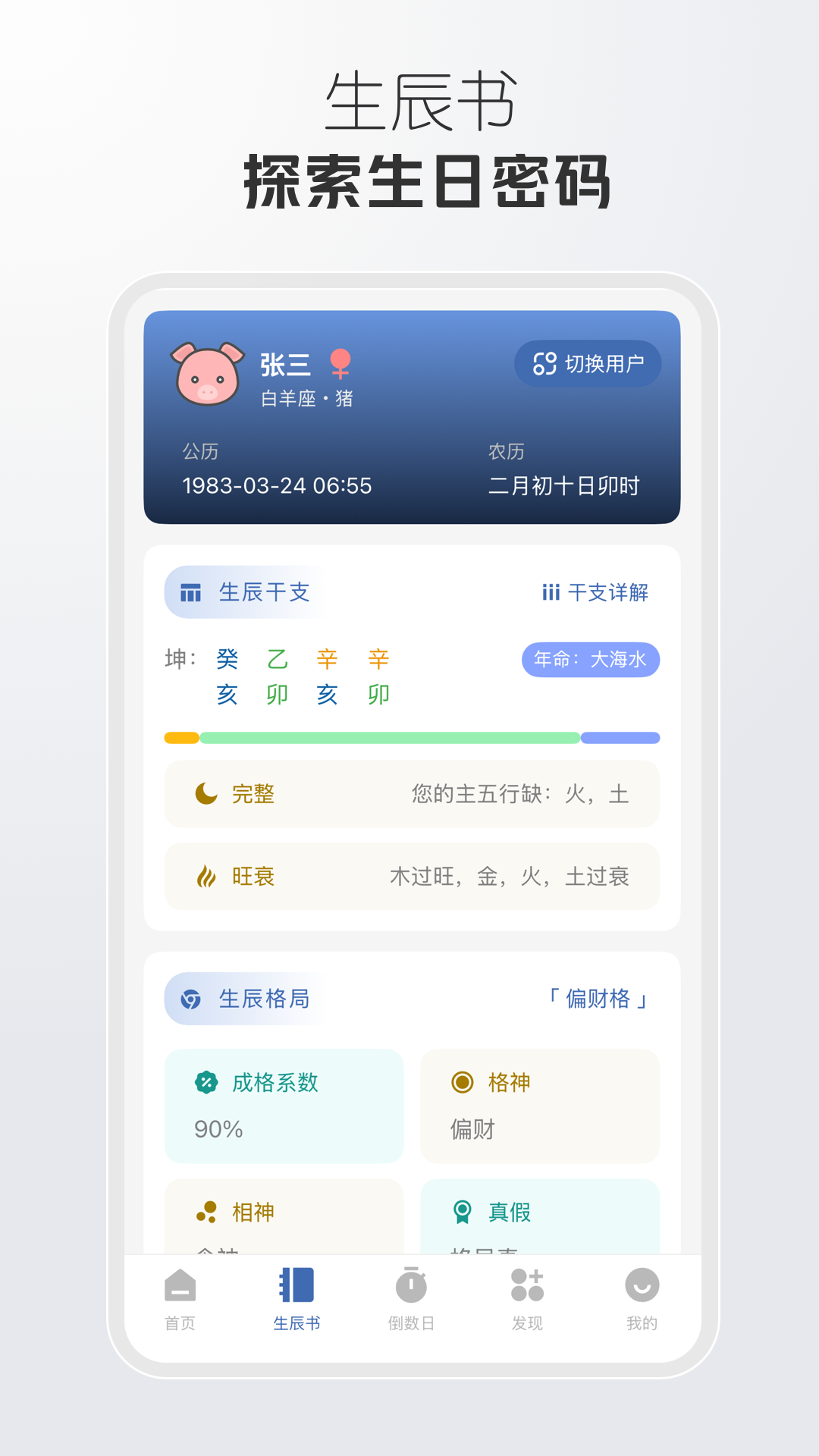Select the 生辰干支 section icon
Image resolution: width=819 pixels, height=1456 pixels.
193,592
